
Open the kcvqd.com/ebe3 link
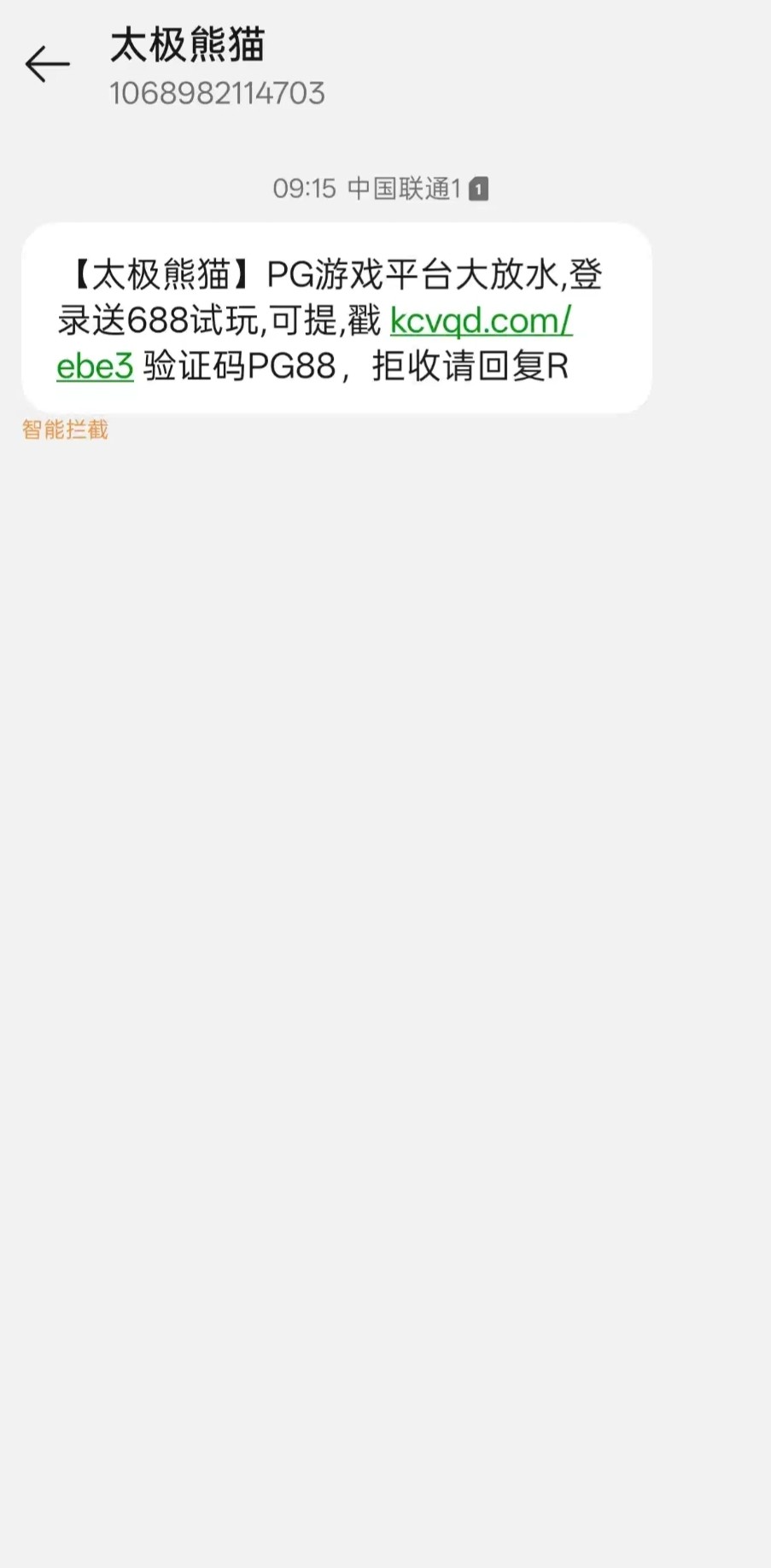pos(480,322)
